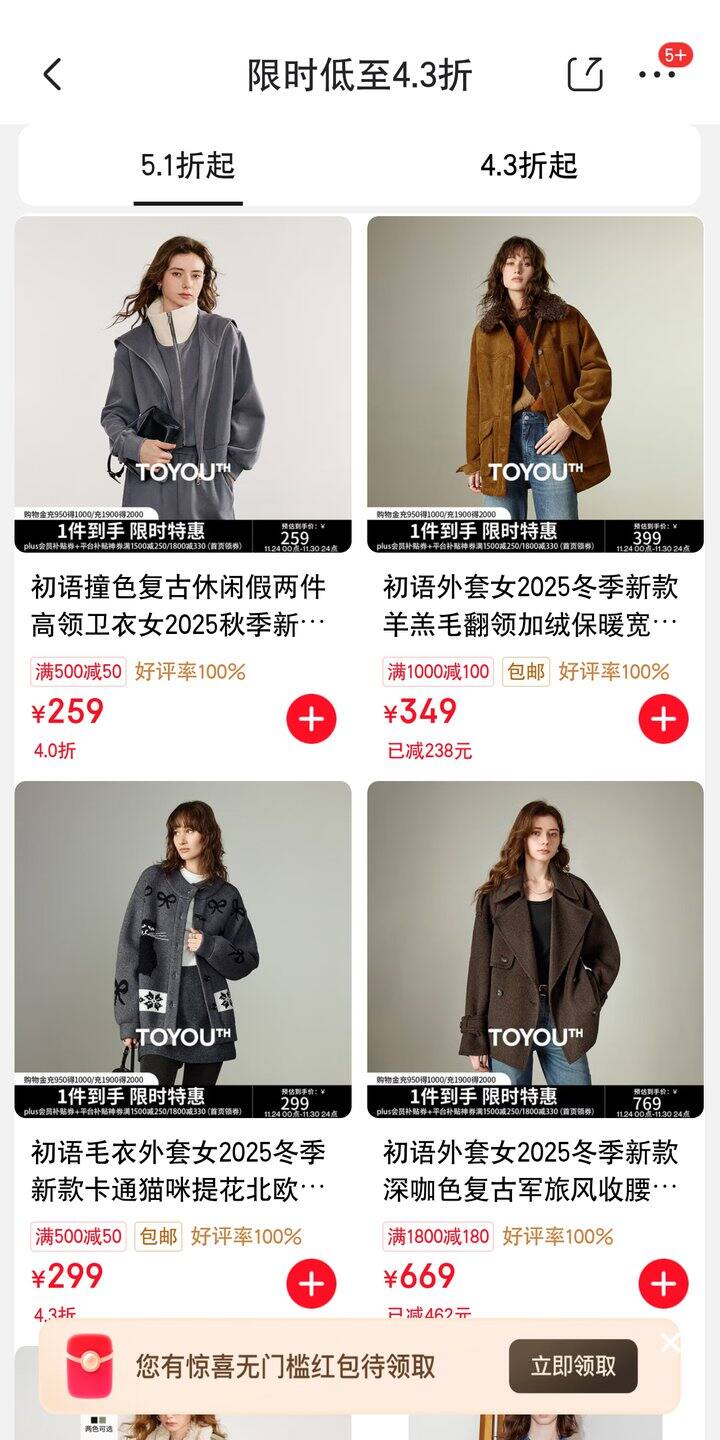
Task: Add the ¥299 cat sweater to cart
Action: [x=311, y=1284]
